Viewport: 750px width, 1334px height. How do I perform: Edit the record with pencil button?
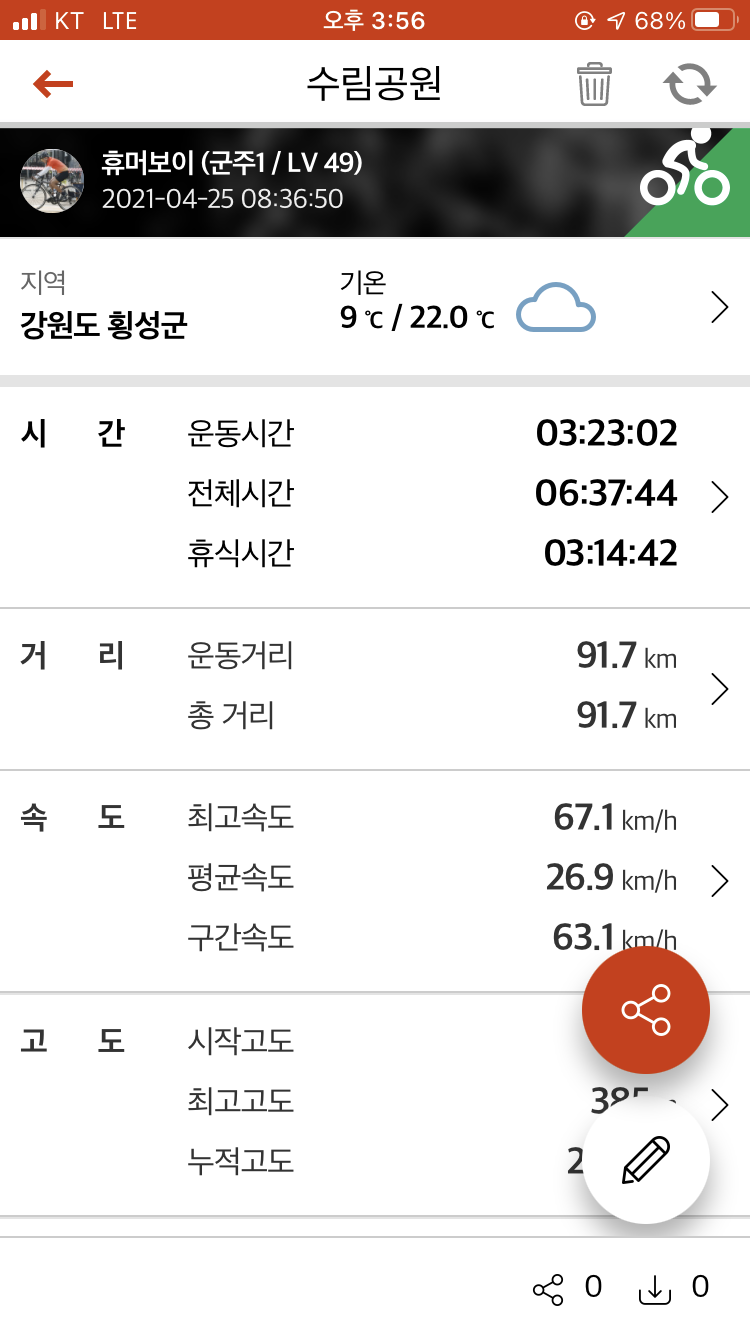pos(646,1160)
